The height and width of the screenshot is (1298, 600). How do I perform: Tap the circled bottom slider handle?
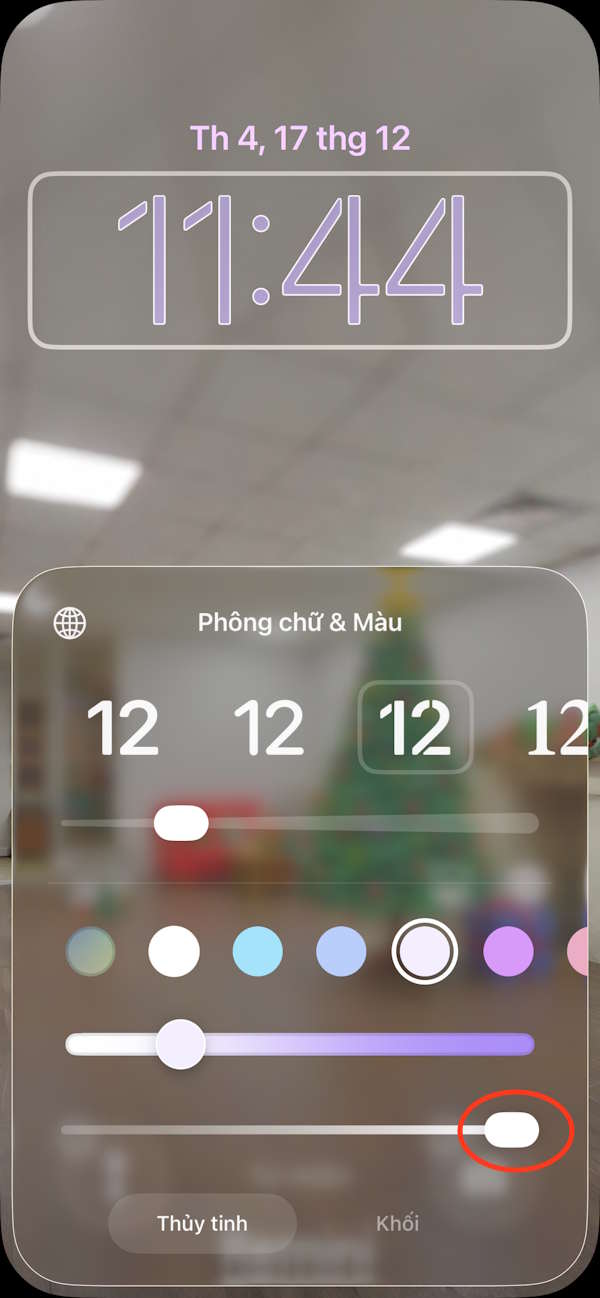(x=512, y=1130)
